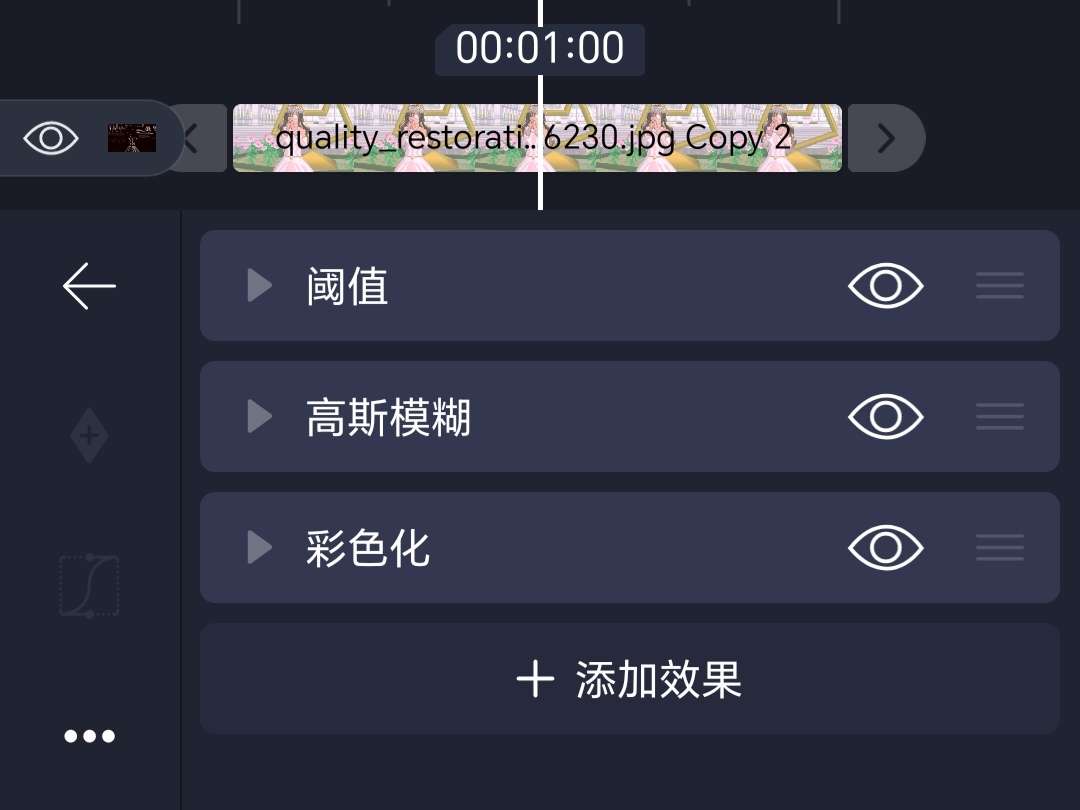Expand the 高斯模糊 effect settings
Image resolution: width=1080 pixels, height=810 pixels.
click(x=259, y=417)
